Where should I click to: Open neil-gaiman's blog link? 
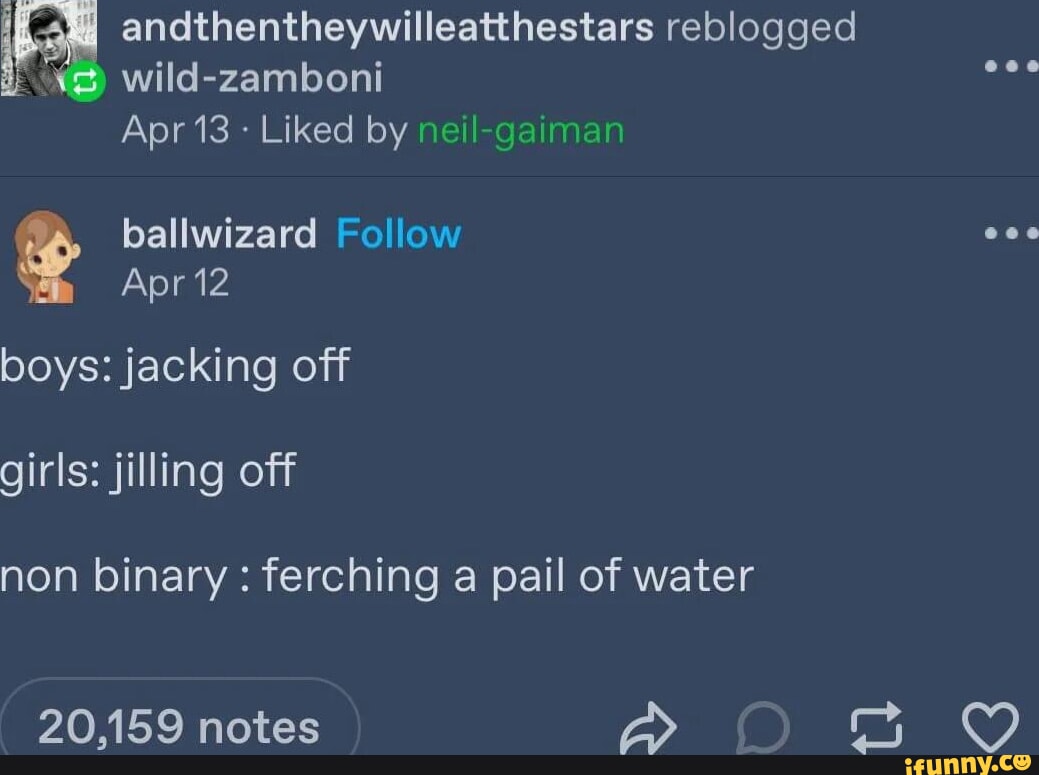(x=520, y=130)
